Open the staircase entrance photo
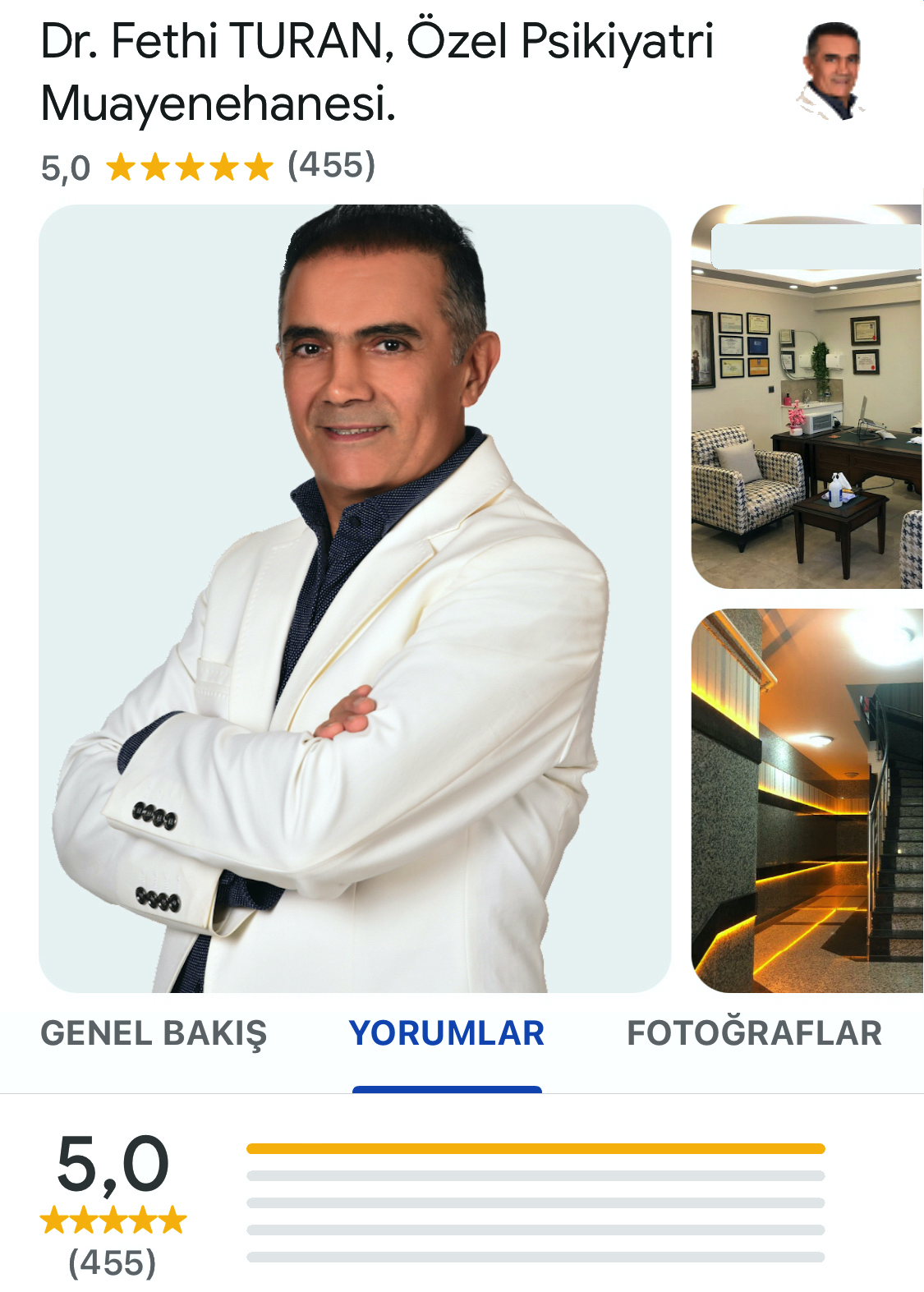 pos(807,801)
